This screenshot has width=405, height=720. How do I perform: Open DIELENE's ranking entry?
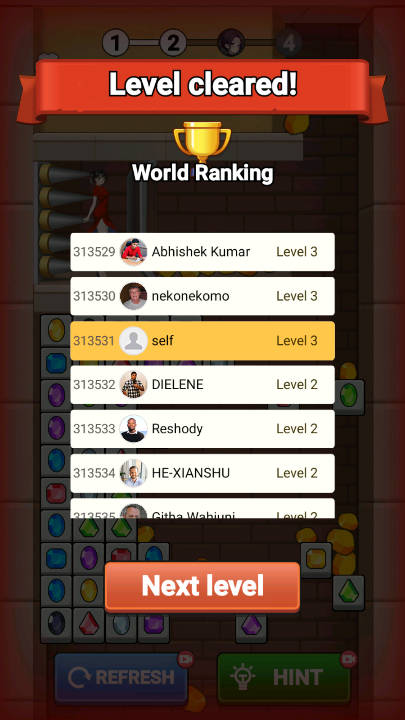click(202, 385)
